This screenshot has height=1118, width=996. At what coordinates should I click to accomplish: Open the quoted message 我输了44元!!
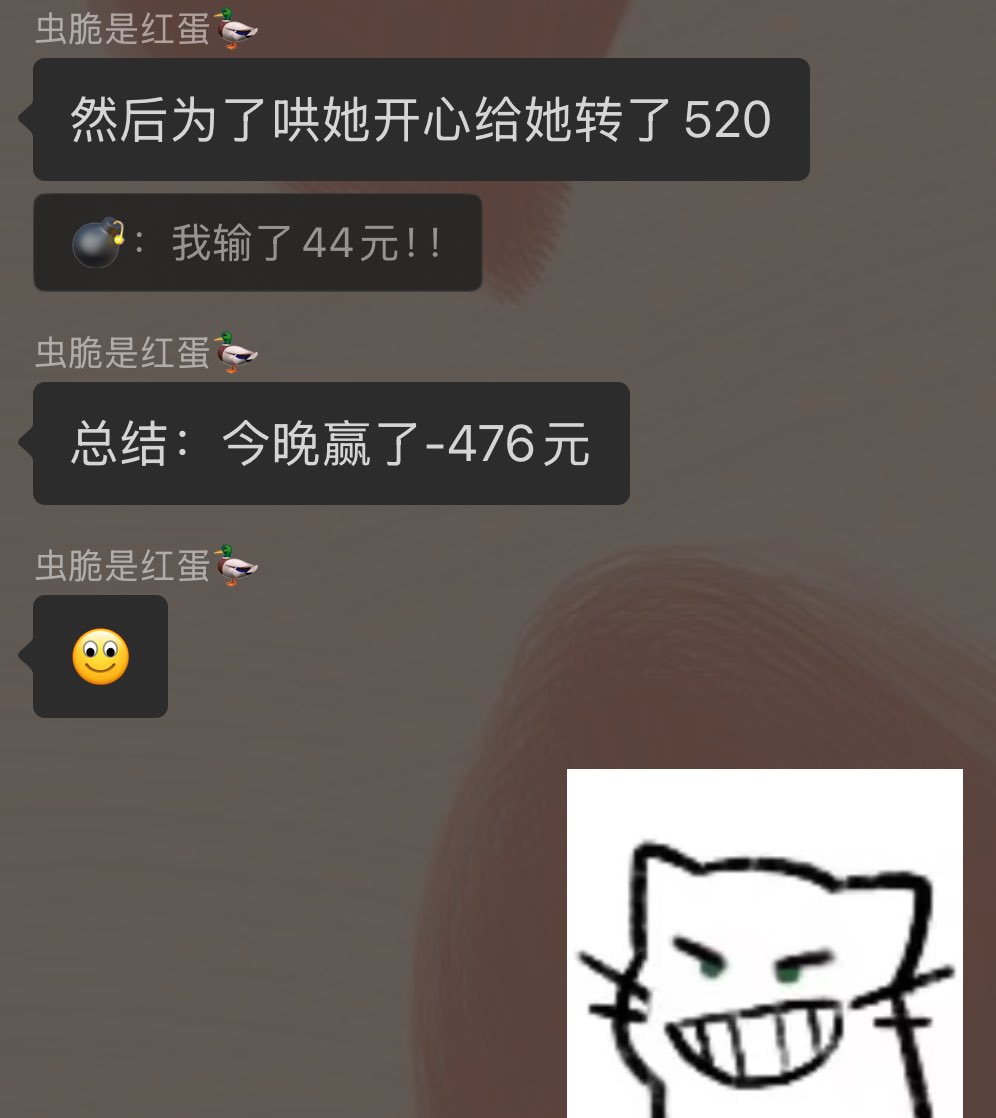point(257,242)
